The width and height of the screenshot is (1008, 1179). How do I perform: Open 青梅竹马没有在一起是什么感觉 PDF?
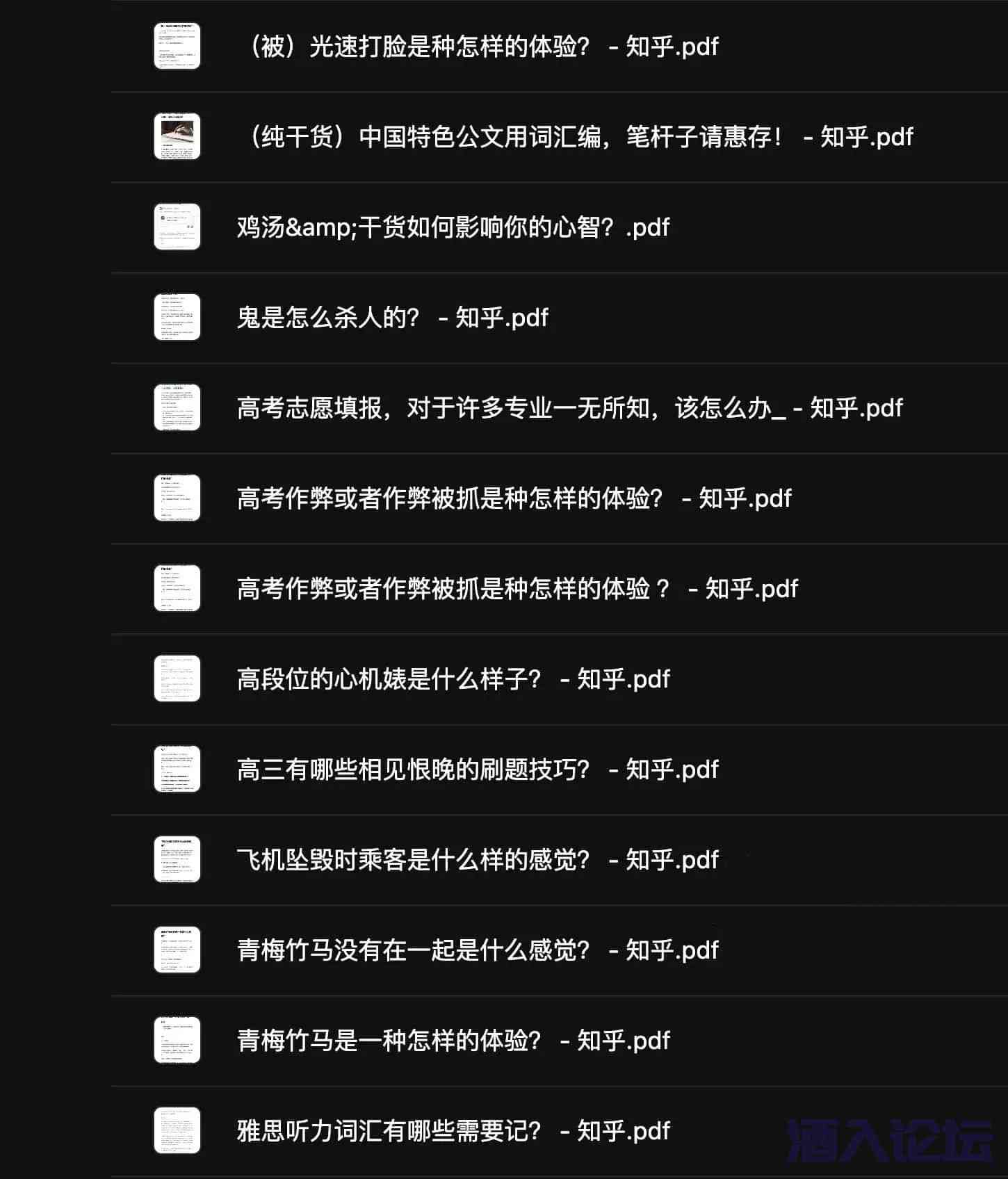[478, 950]
